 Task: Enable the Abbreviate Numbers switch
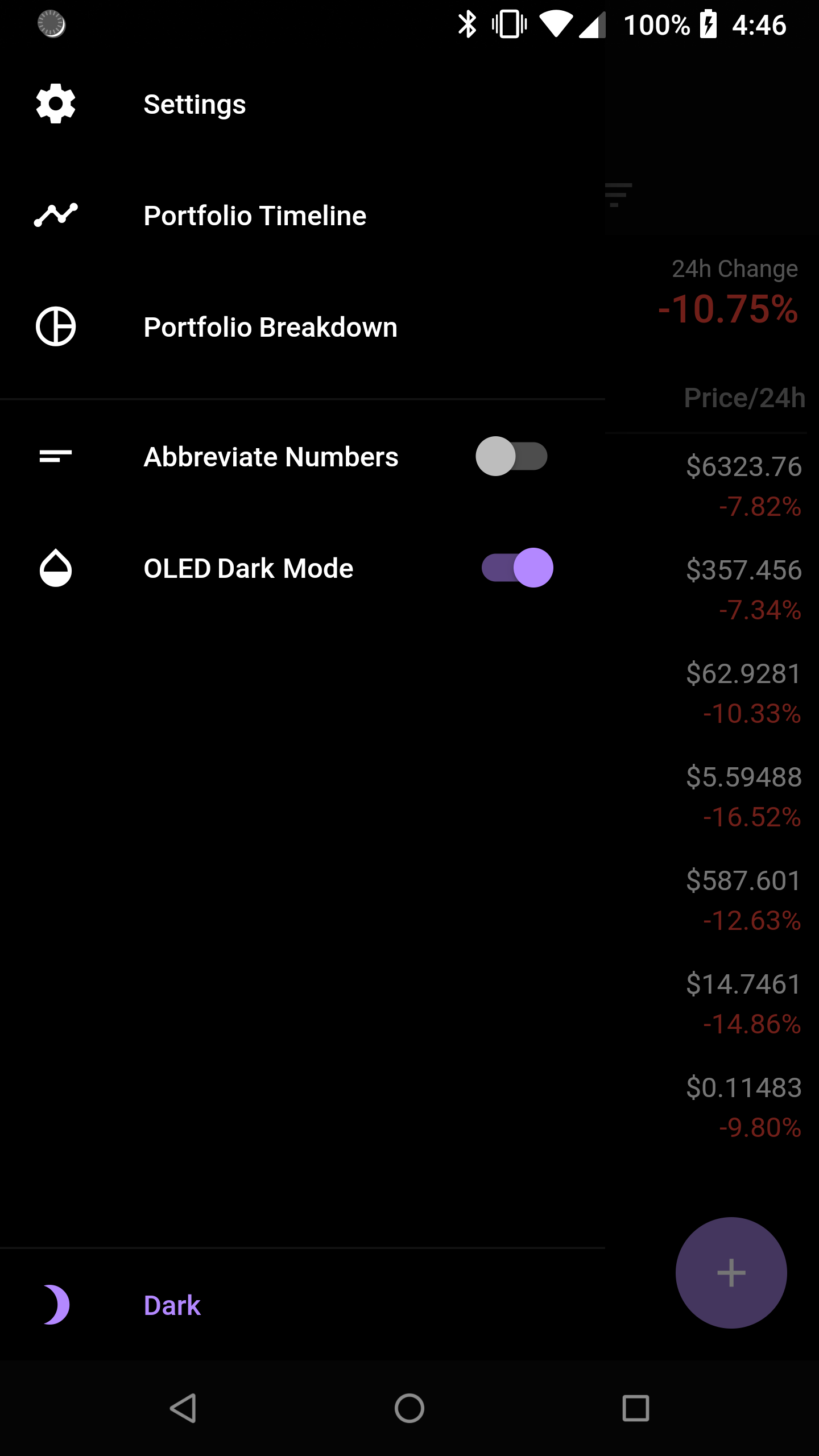(511, 456)
